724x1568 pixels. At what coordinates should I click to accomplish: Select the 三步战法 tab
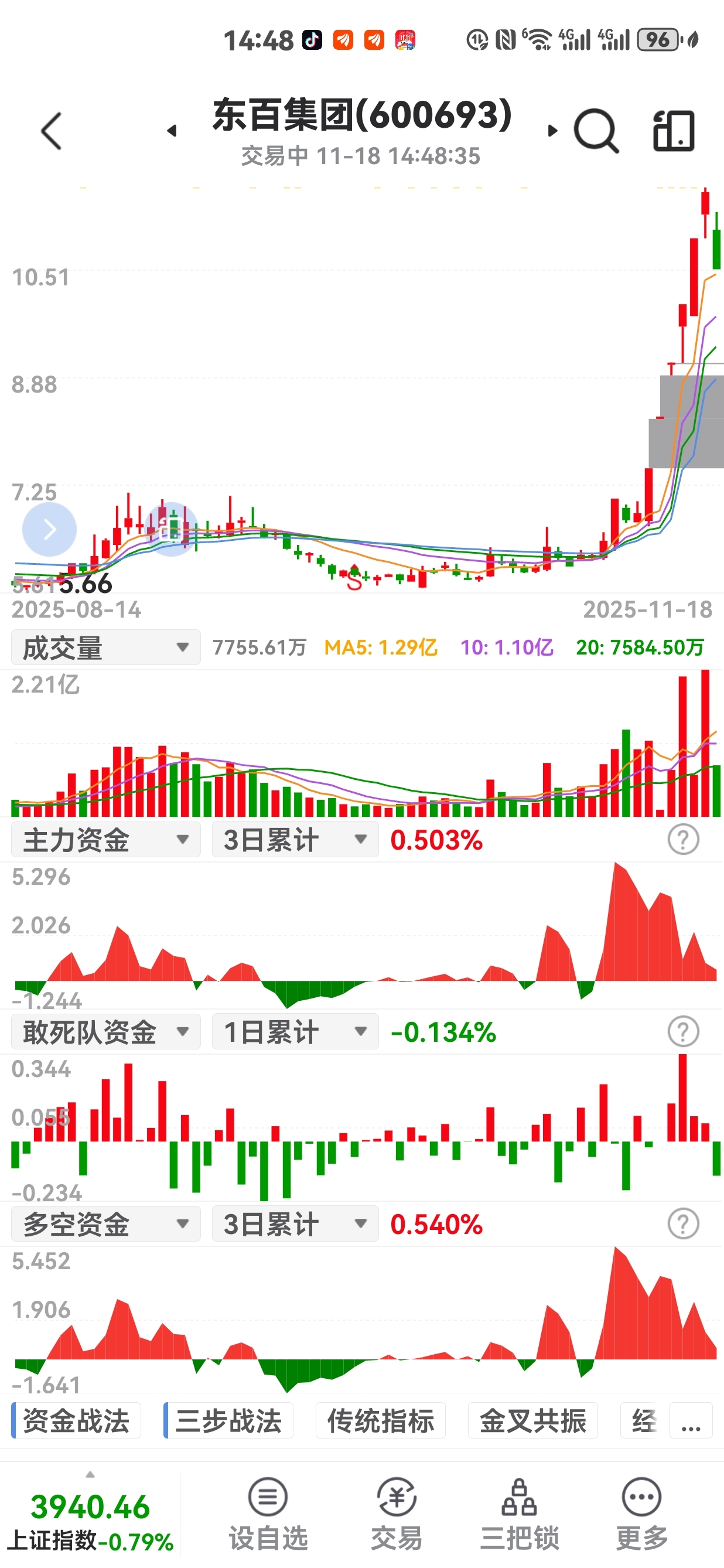(x=228, y=1421)
